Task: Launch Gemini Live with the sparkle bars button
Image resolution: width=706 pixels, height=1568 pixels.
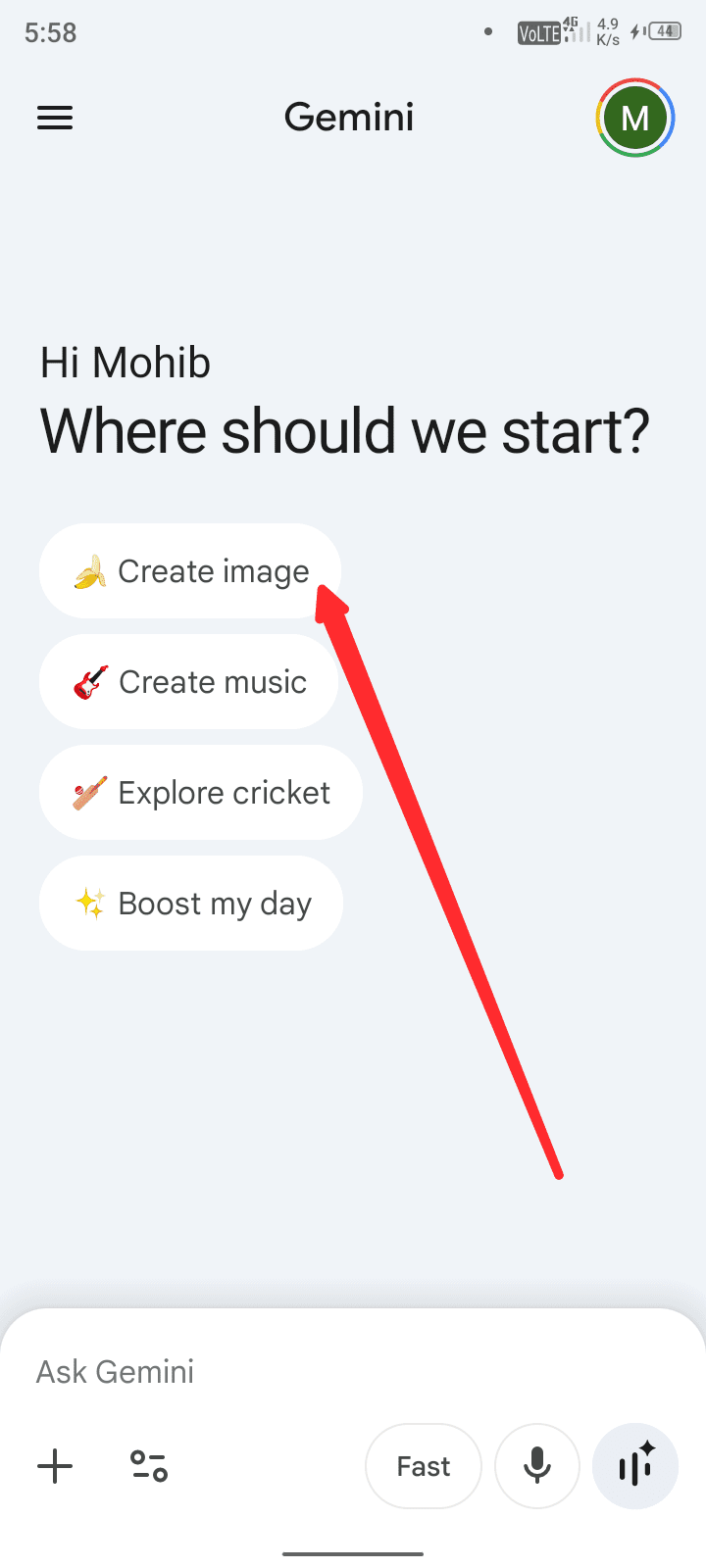Action: 635,1467
